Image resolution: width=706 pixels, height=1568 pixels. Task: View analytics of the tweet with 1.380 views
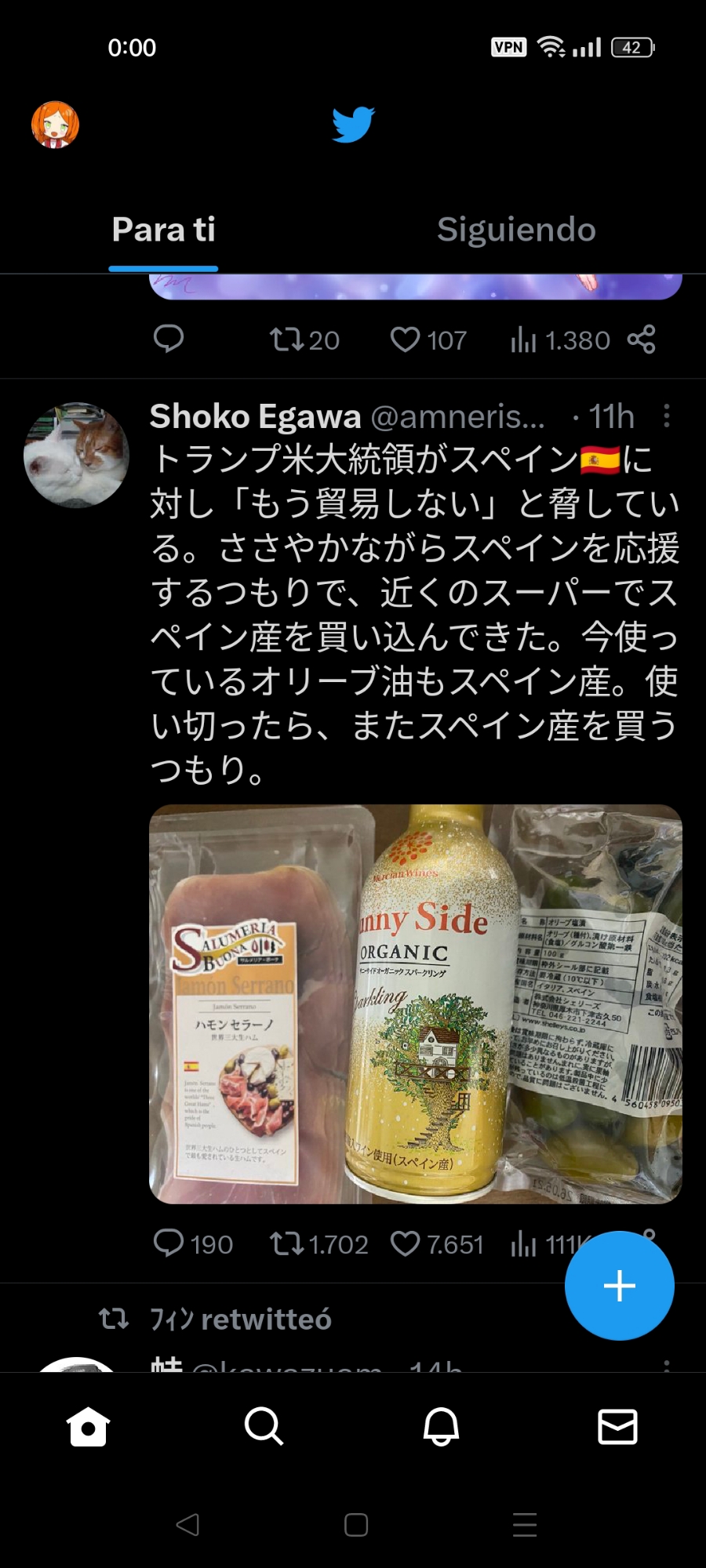[559, 339]
